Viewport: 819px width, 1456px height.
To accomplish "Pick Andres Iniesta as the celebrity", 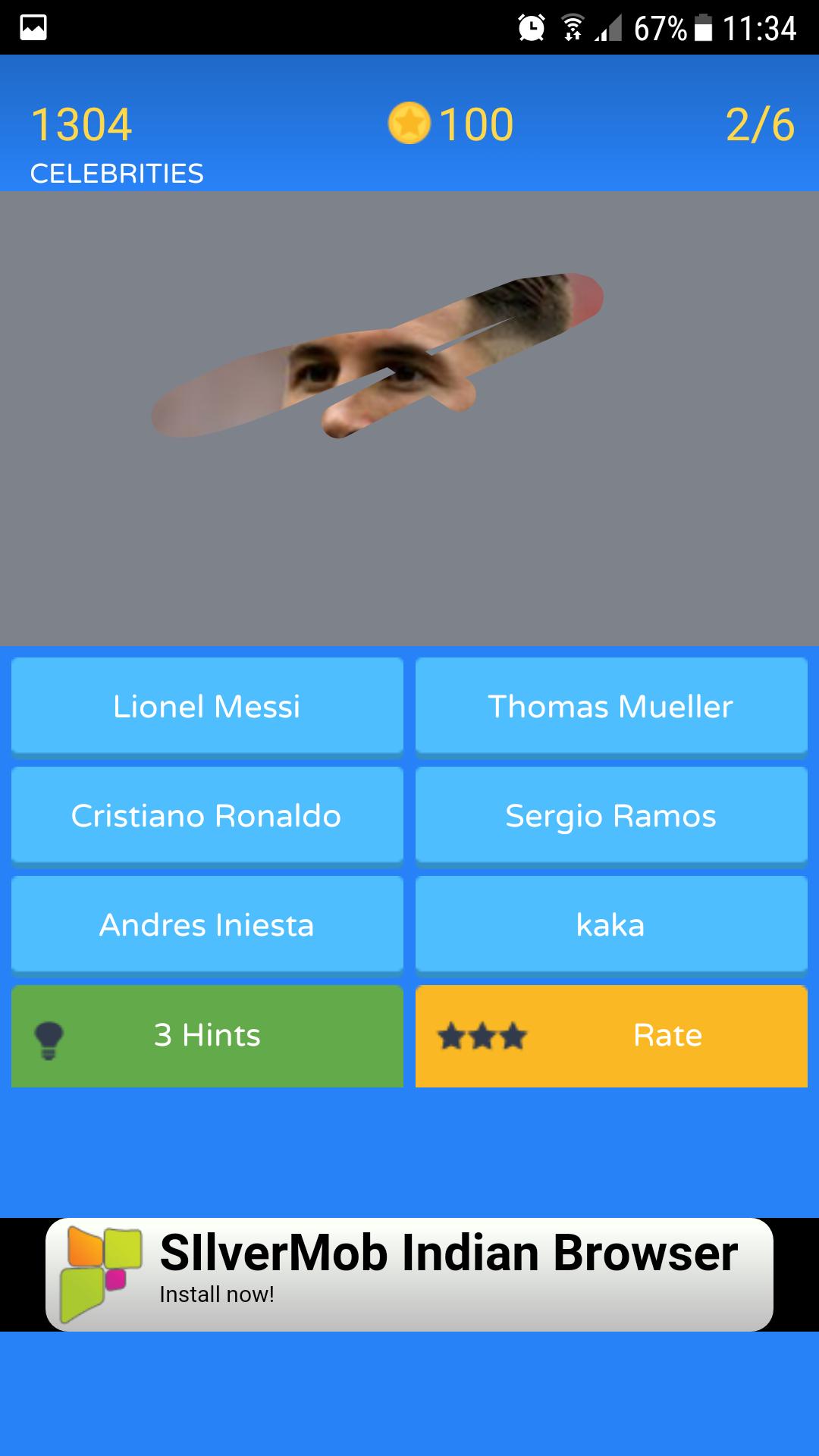I will coord(206,924).
